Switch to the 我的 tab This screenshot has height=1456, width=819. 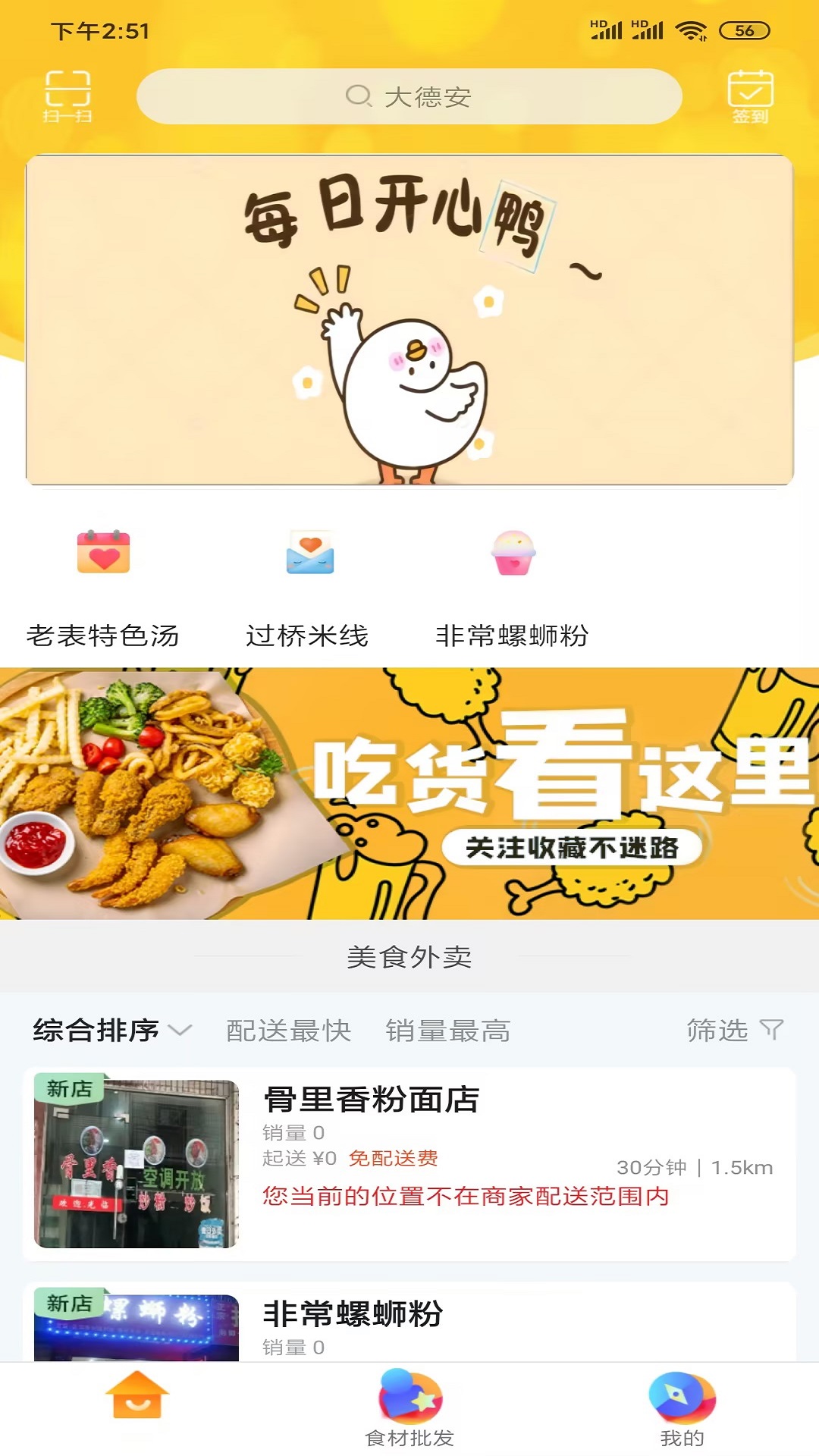[682, 1409]
